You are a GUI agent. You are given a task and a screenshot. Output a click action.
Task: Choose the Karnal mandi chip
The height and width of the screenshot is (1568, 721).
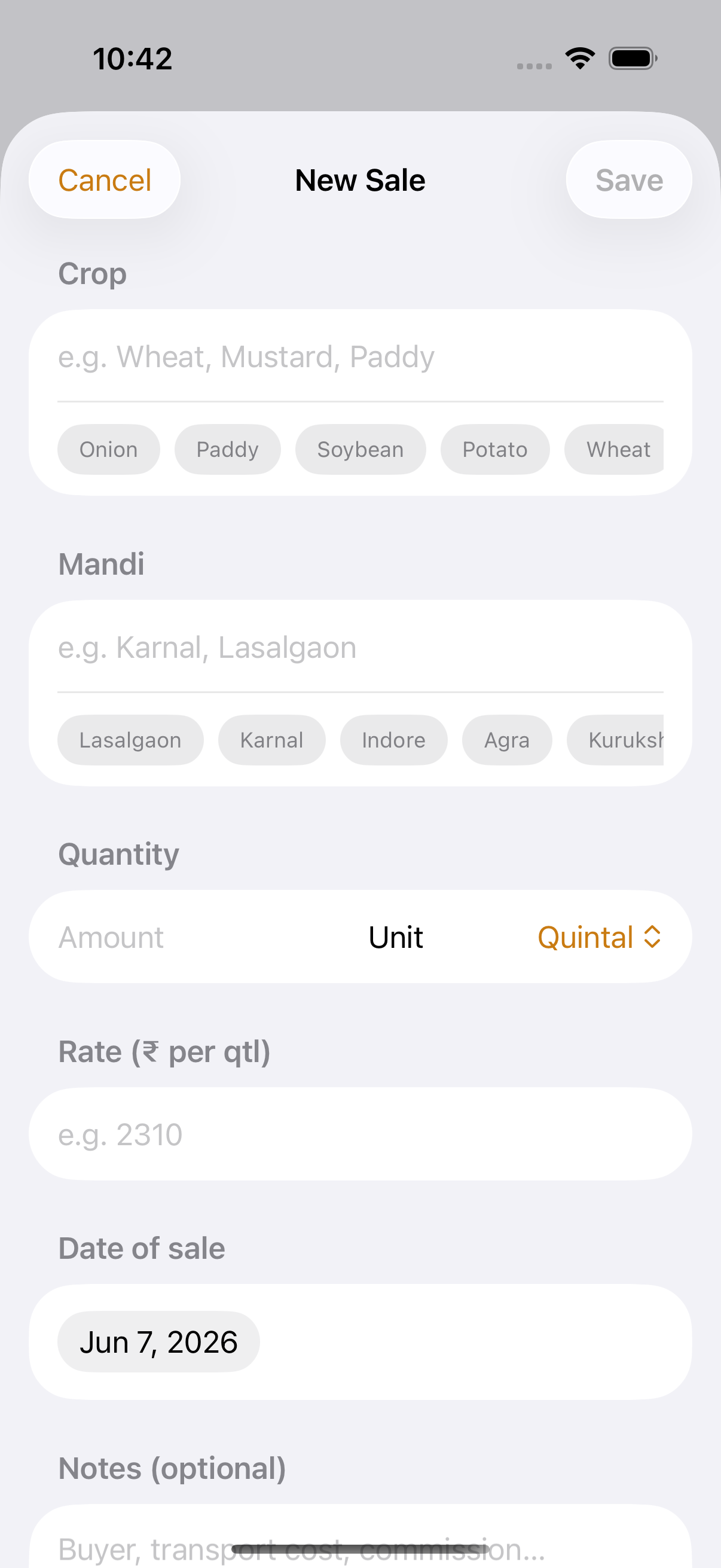[x=272, y=740]
